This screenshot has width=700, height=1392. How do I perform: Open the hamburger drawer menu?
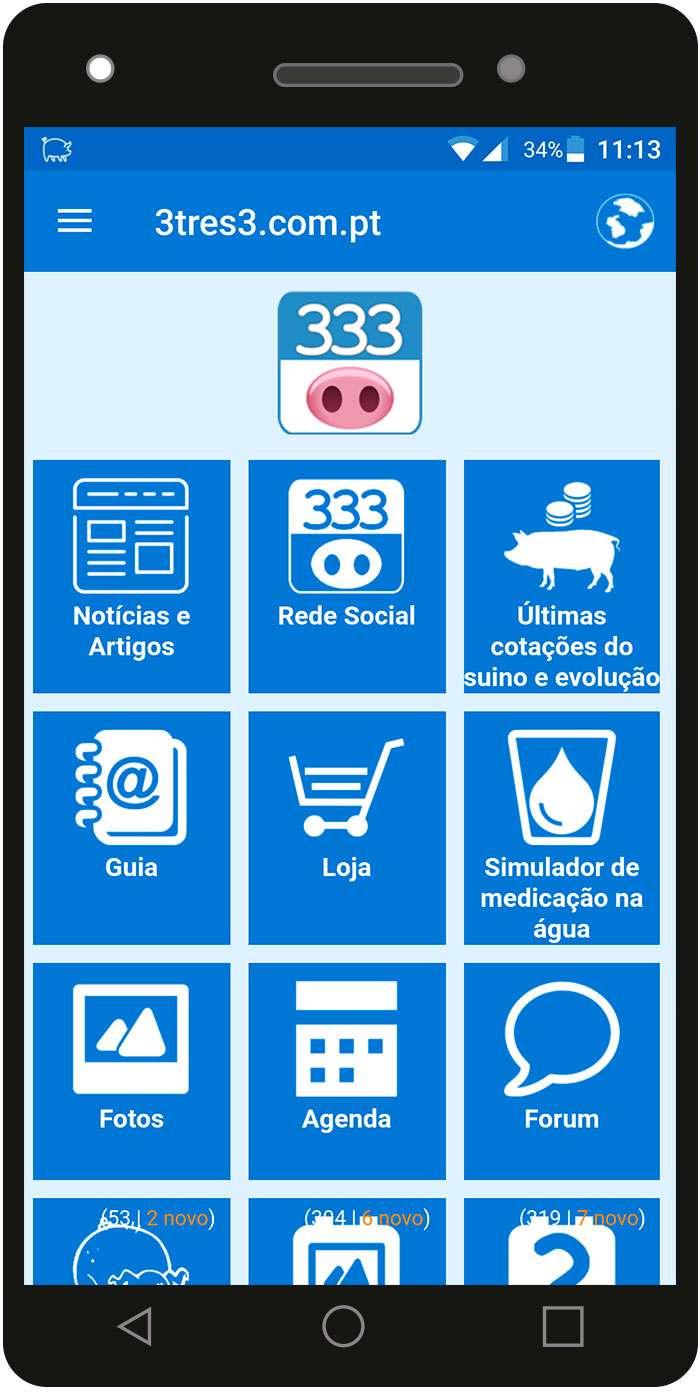(x=75, y=222)
